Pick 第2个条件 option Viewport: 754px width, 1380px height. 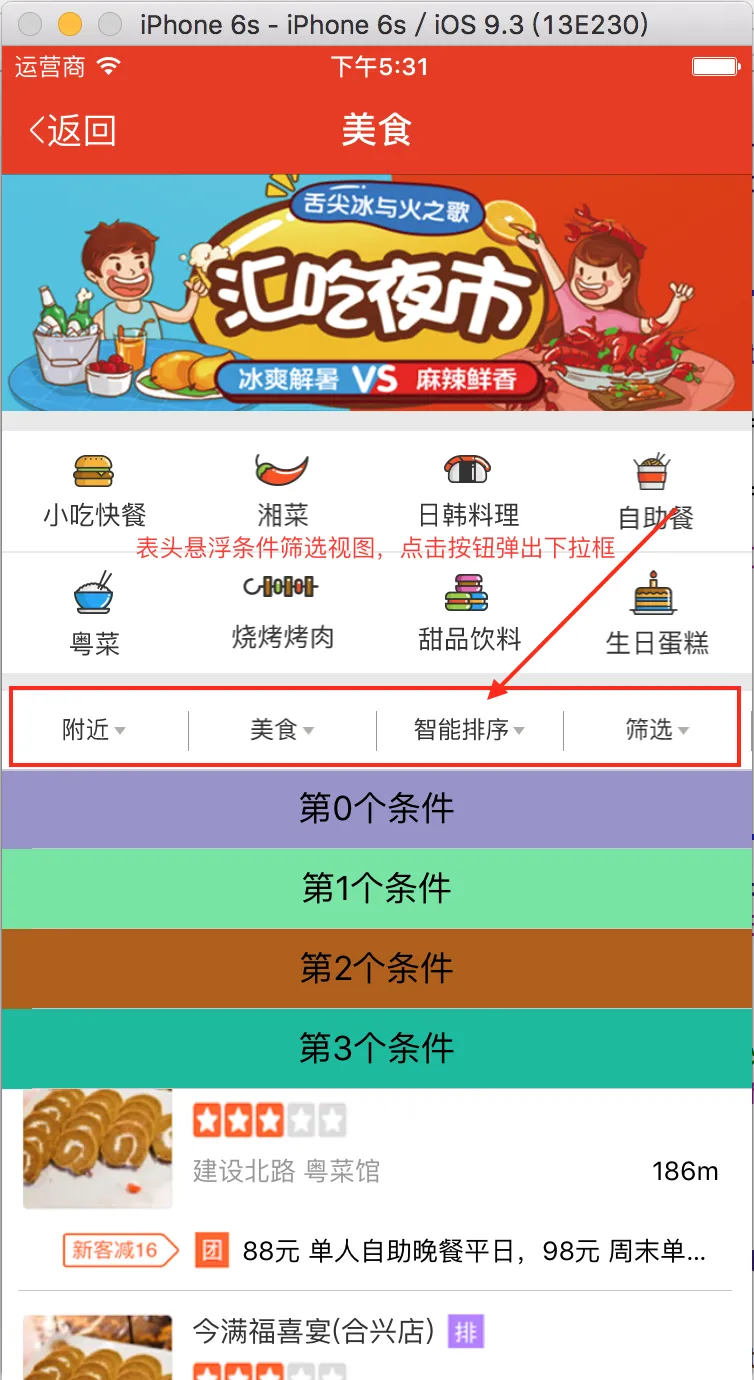[x=376, y=968]
